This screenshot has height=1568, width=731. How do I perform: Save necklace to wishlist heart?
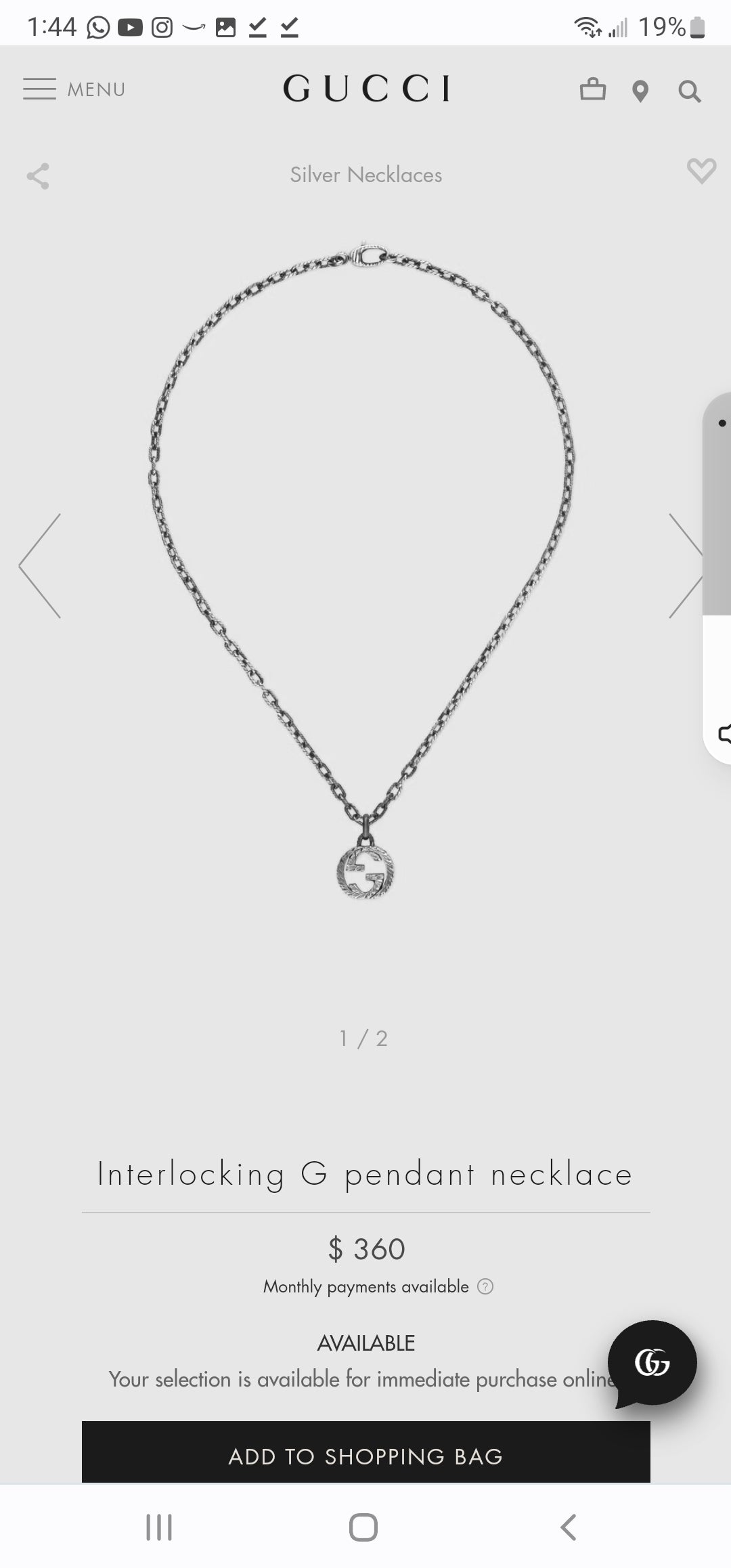[701, 171]
